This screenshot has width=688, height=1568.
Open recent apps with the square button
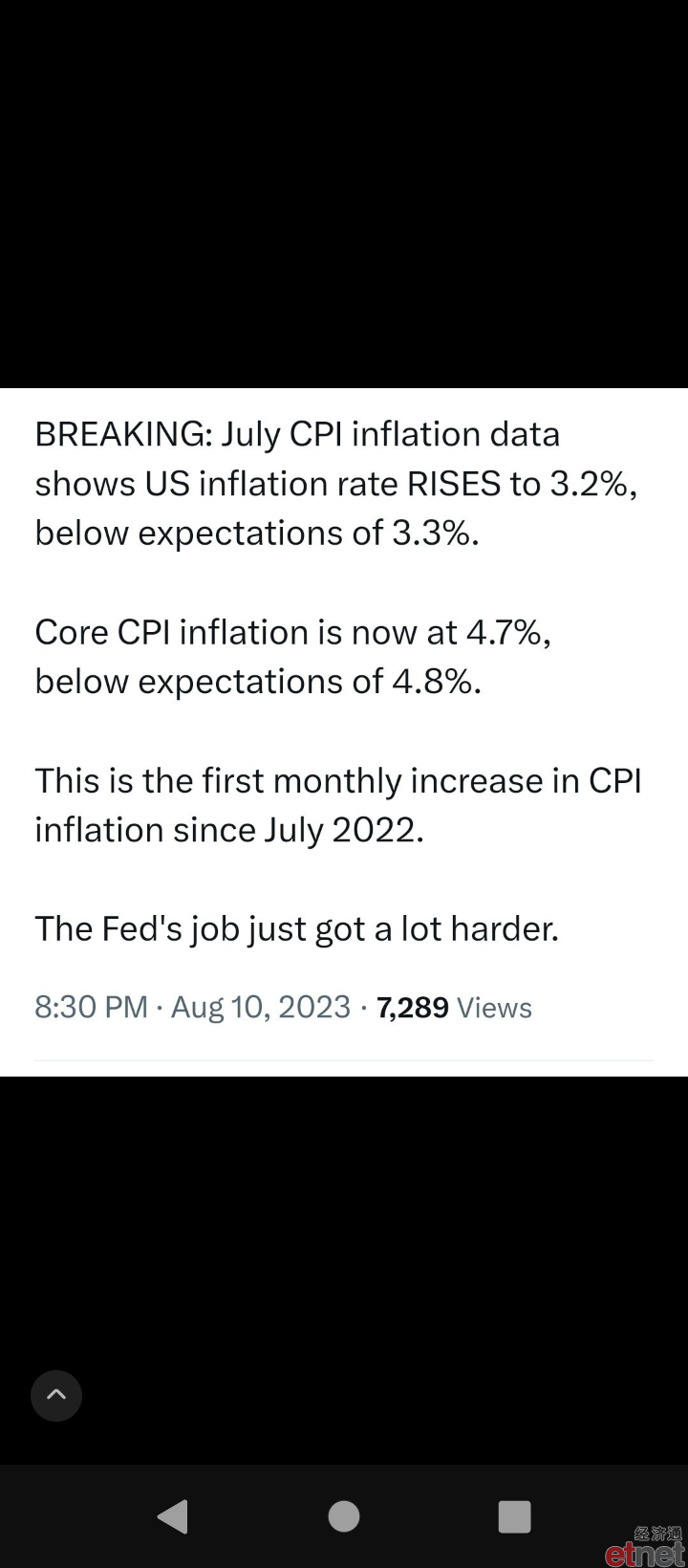[x=514, y=1516]
